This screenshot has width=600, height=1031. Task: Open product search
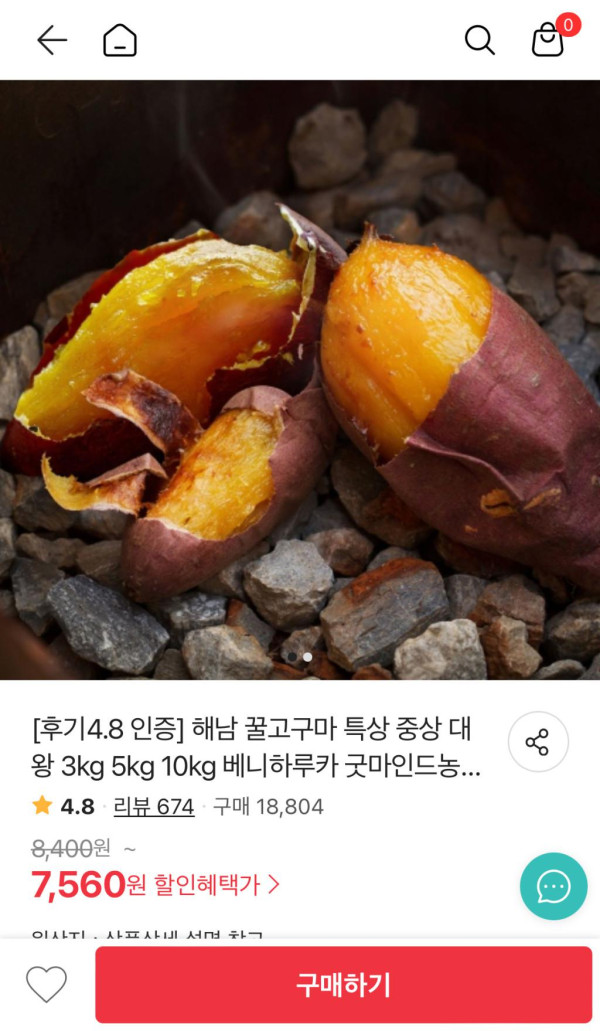point(480,40)
